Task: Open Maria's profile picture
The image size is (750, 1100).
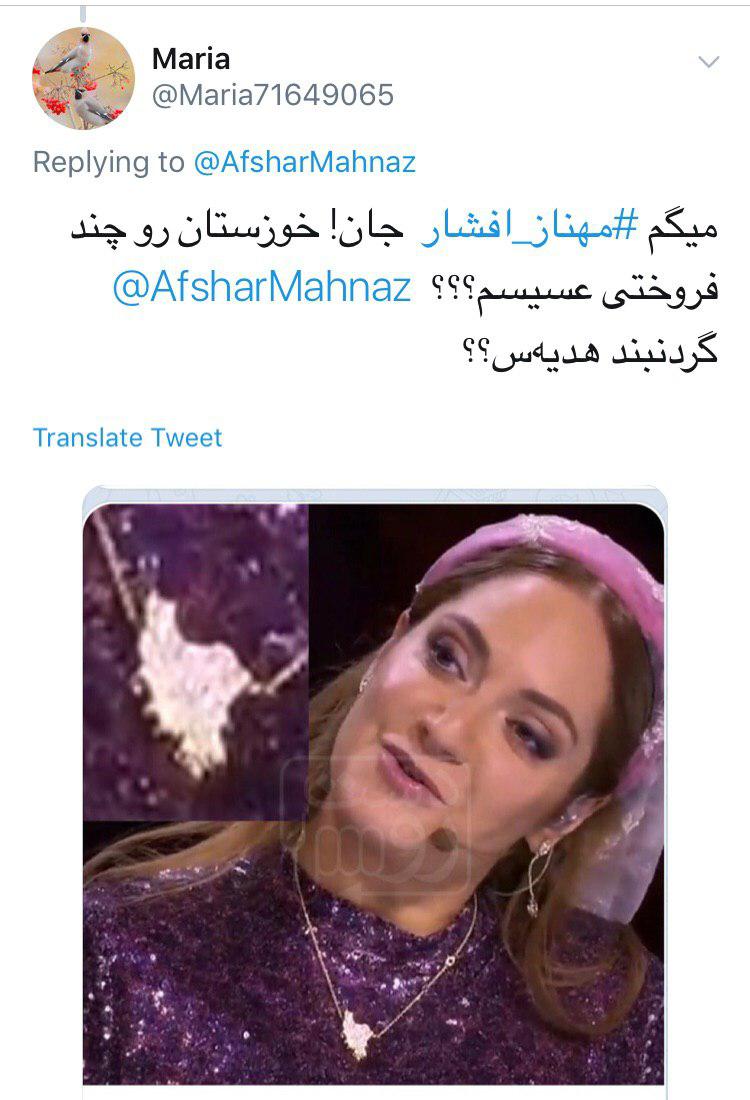Action: pyautogui.click(x=83, y=78)
